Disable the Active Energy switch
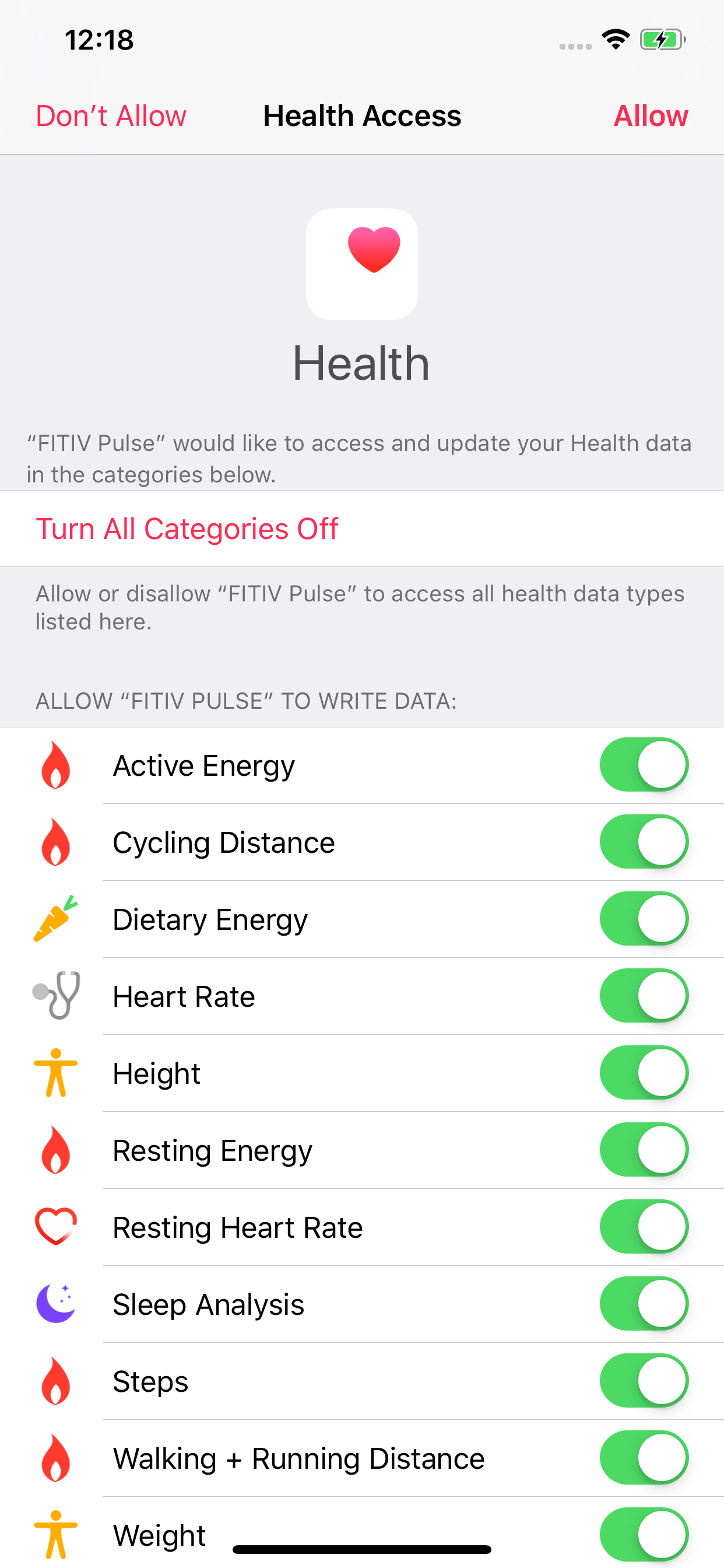This screenshot has width=724, height=1568. 644,765
